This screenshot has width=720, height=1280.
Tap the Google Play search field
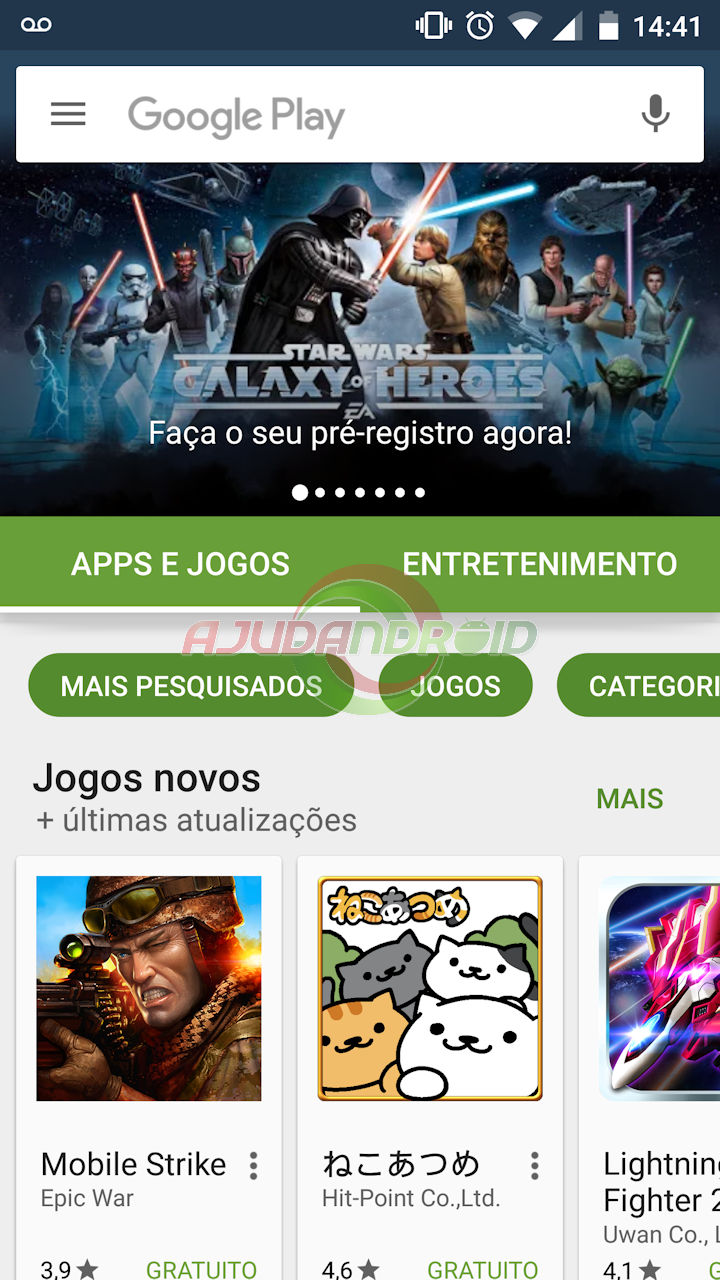(360, 114)
